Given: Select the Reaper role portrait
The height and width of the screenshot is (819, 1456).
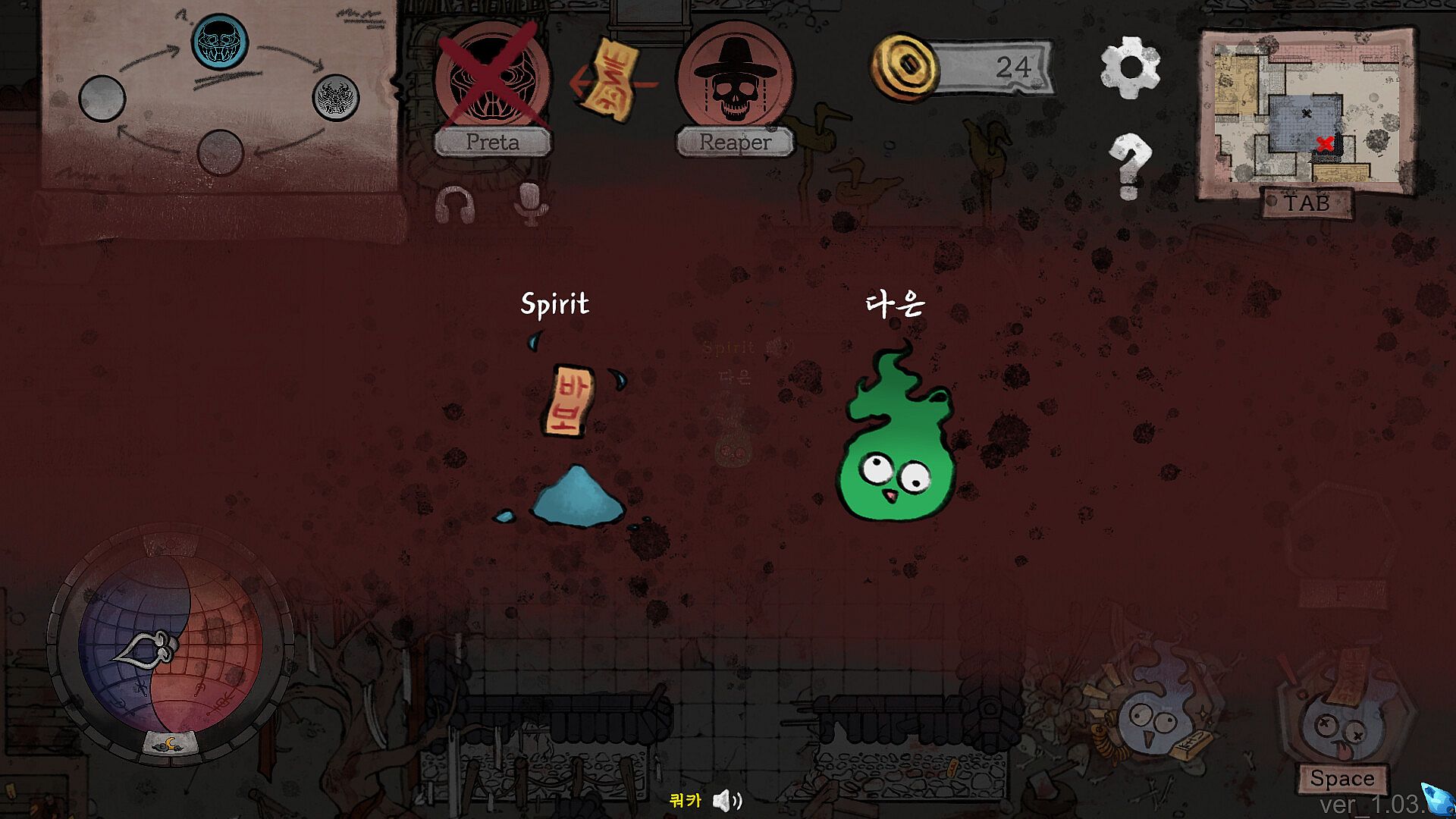Looking at the screenshot, I should point(734,80).
